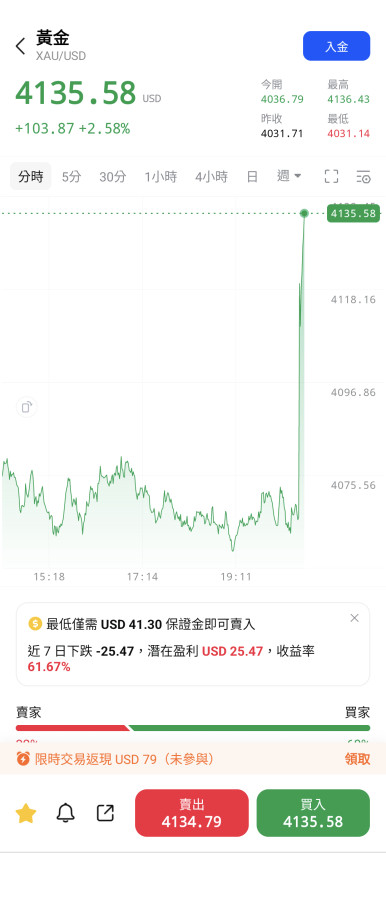The width and height of the screenshot is (386, 900).
Task: Tap the blue 入金 deposit button
Action: pos(337,46)
